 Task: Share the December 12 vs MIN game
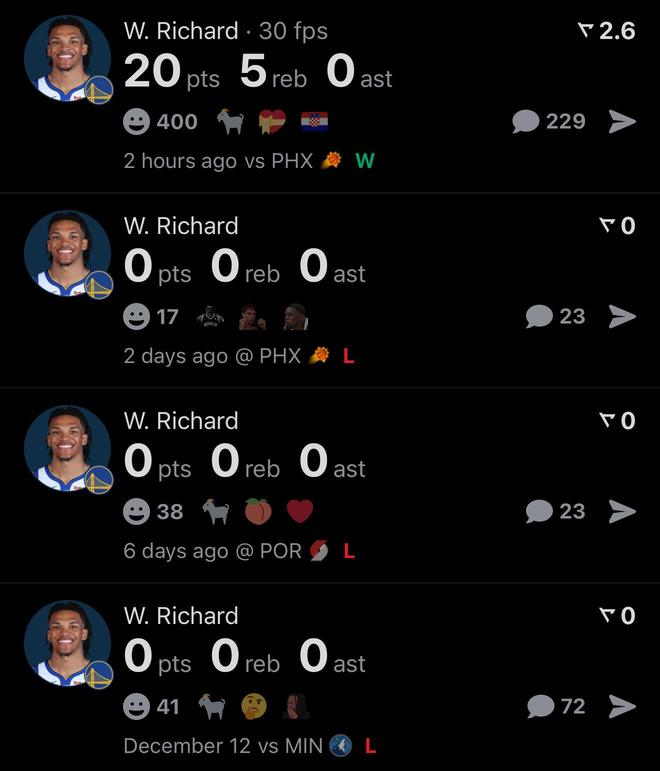(623, 707)
